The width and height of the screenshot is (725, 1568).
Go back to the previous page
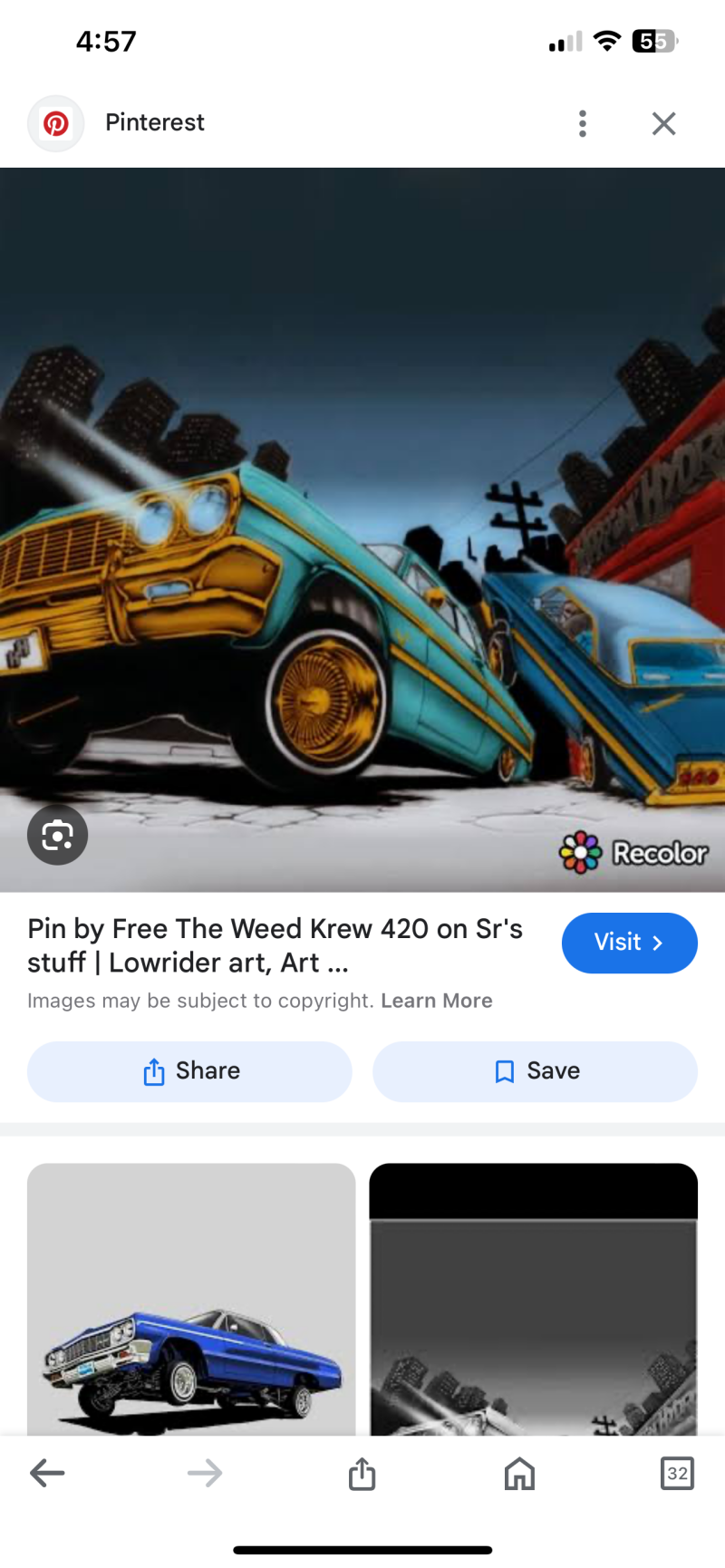point(47,1473)
